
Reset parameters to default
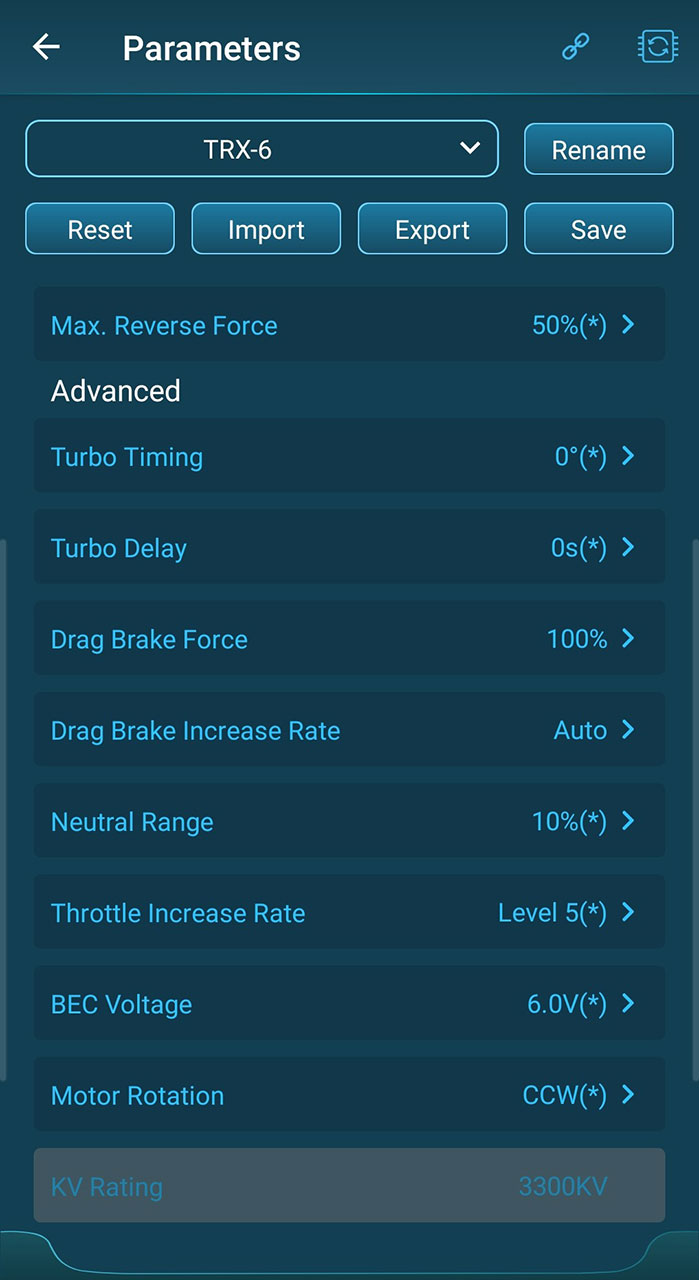click(100, 229)
